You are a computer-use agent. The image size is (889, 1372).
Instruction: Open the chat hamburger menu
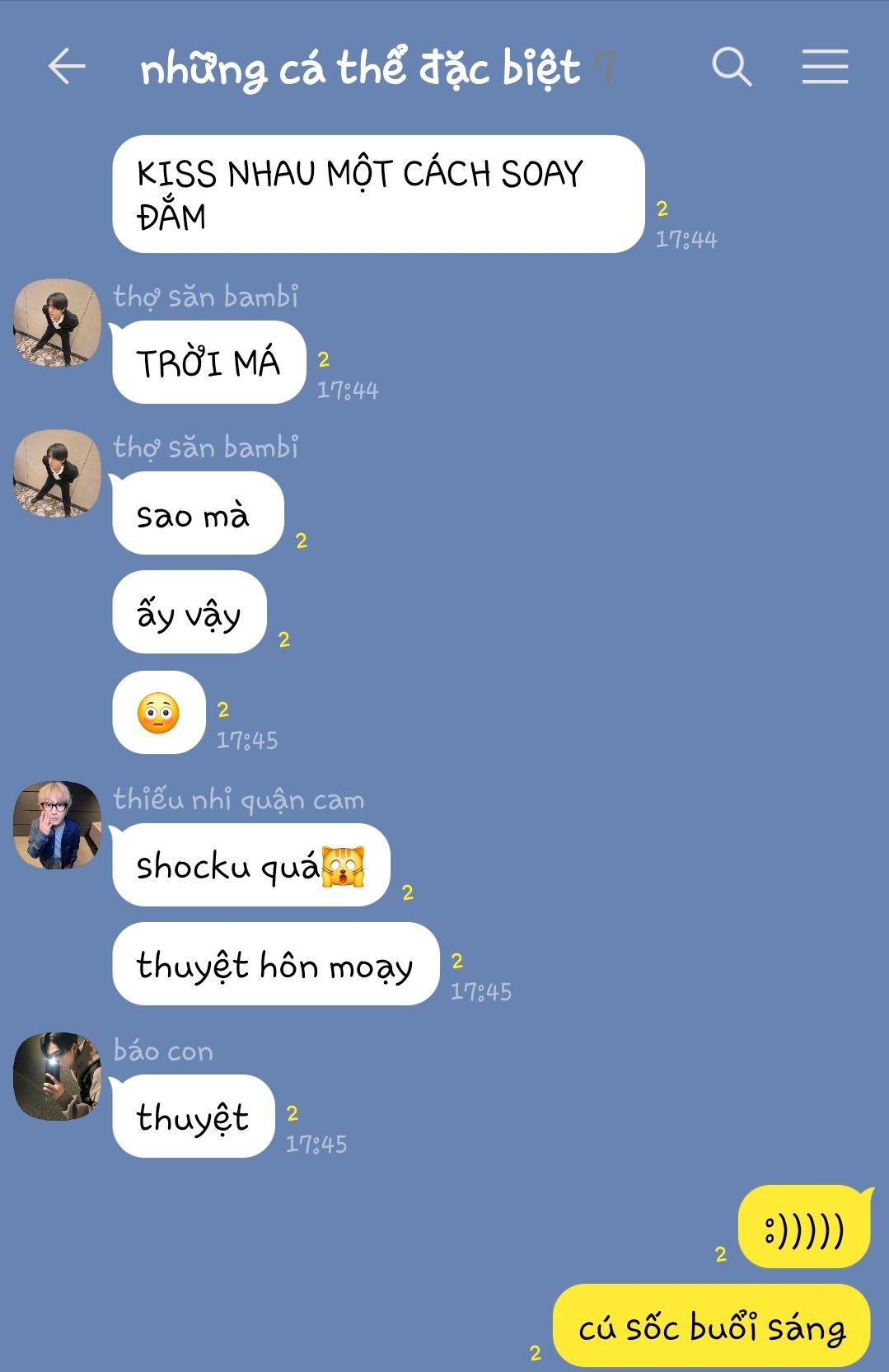click(x=825, y=67)
